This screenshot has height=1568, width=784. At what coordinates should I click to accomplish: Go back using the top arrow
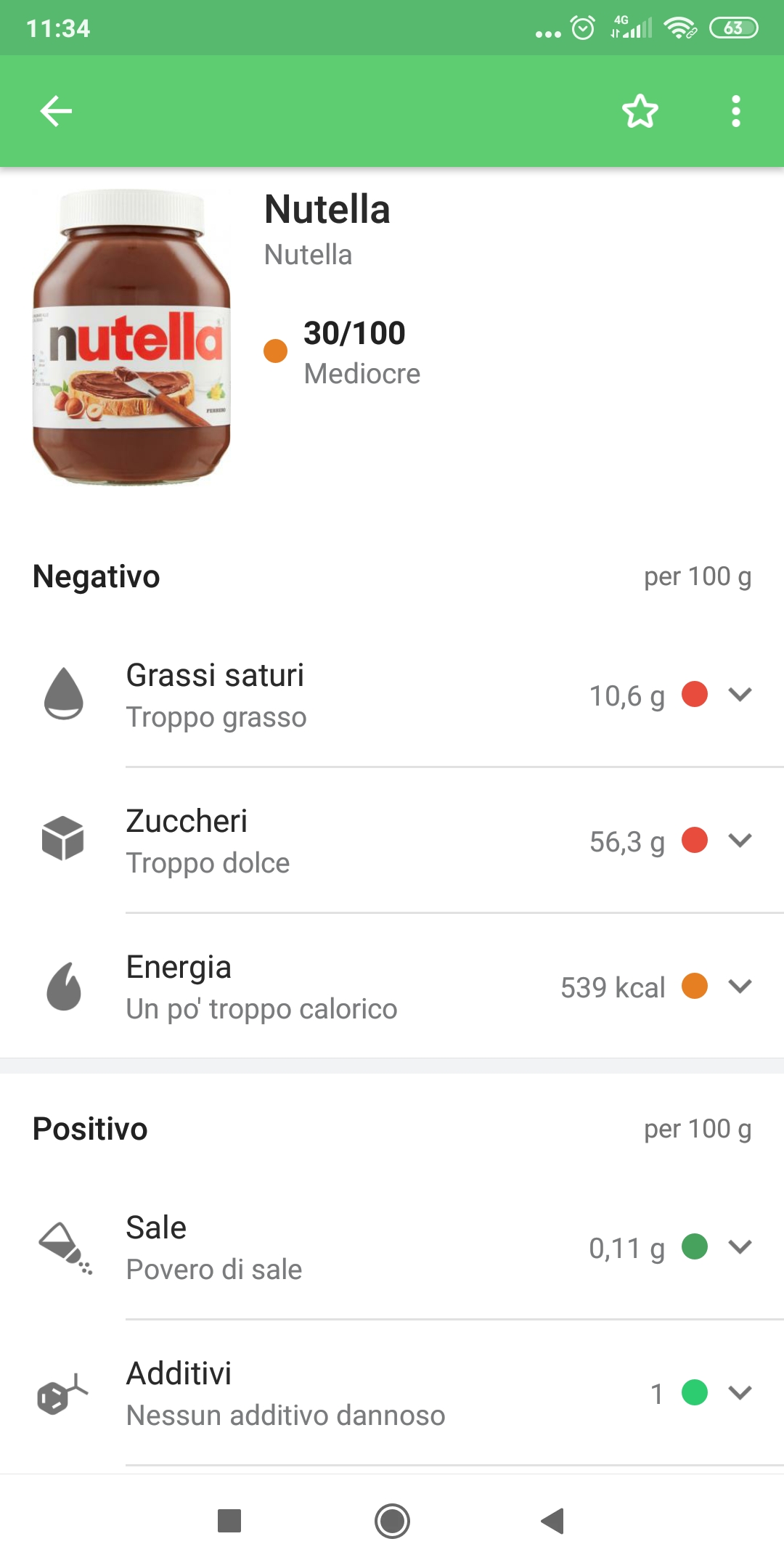[56, 112]
